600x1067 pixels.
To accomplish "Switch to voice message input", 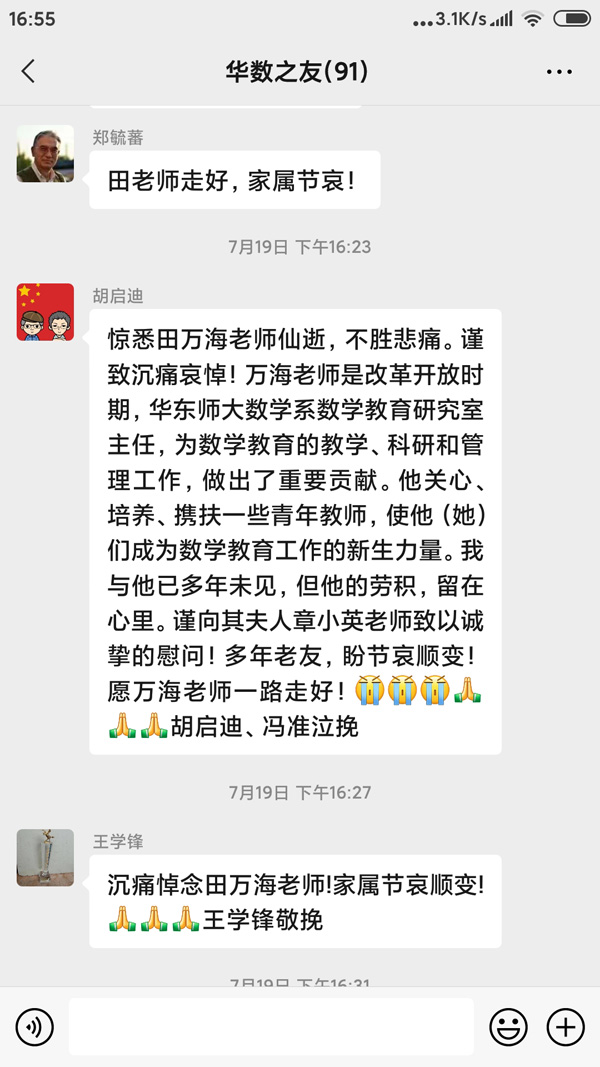I will (x=34, y=1026).
